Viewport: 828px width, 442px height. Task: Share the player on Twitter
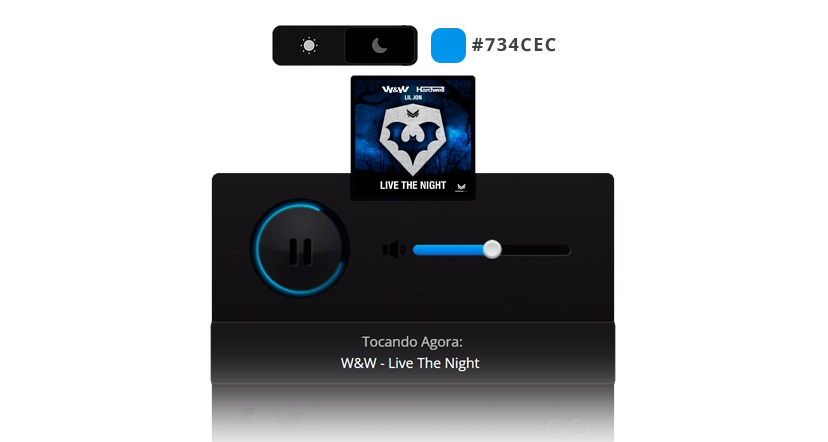288,423
